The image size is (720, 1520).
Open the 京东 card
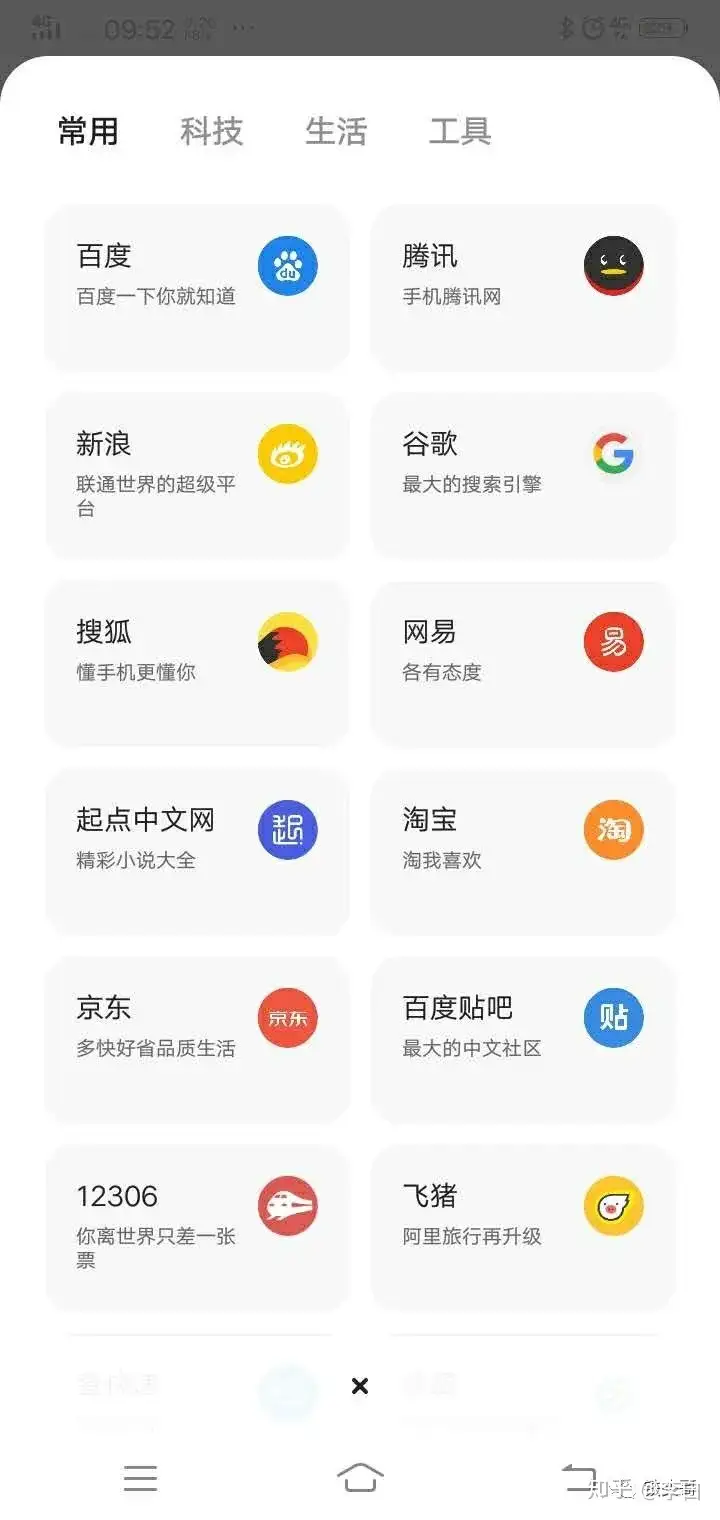197,1040
